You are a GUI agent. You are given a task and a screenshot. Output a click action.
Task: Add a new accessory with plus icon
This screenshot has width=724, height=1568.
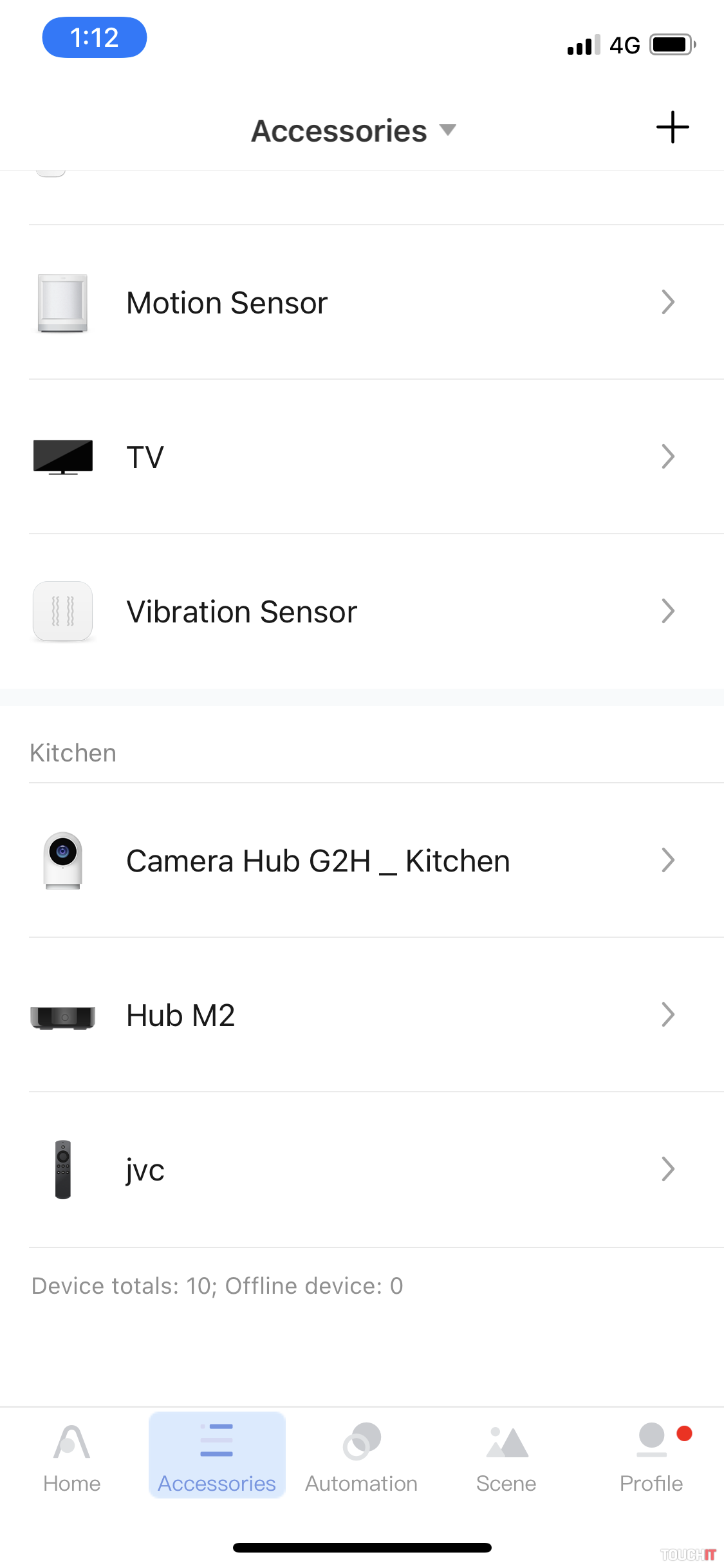click(673, 127)
